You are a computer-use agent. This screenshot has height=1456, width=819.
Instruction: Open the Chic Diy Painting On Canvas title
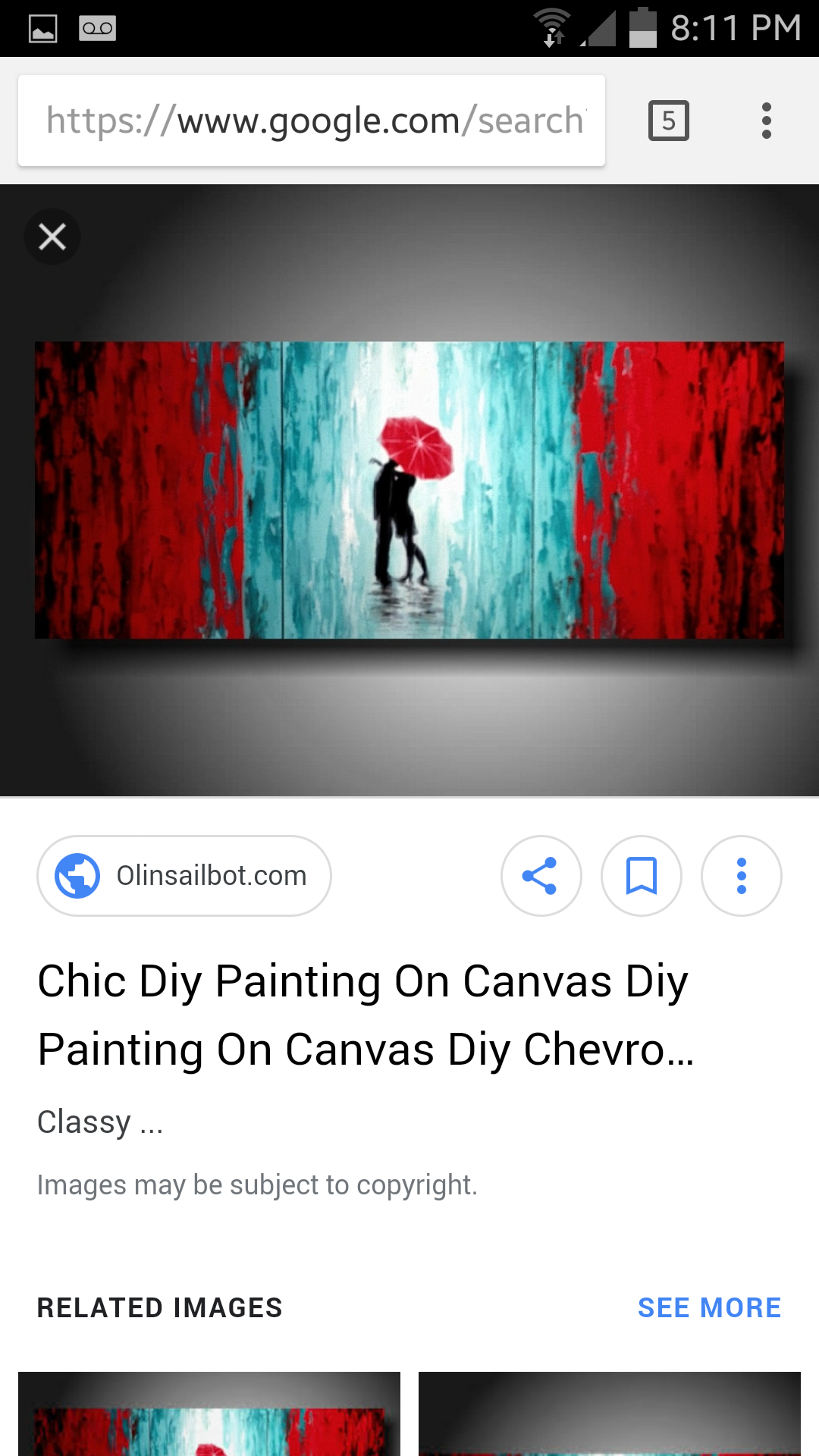click(x=366, y=1015)
